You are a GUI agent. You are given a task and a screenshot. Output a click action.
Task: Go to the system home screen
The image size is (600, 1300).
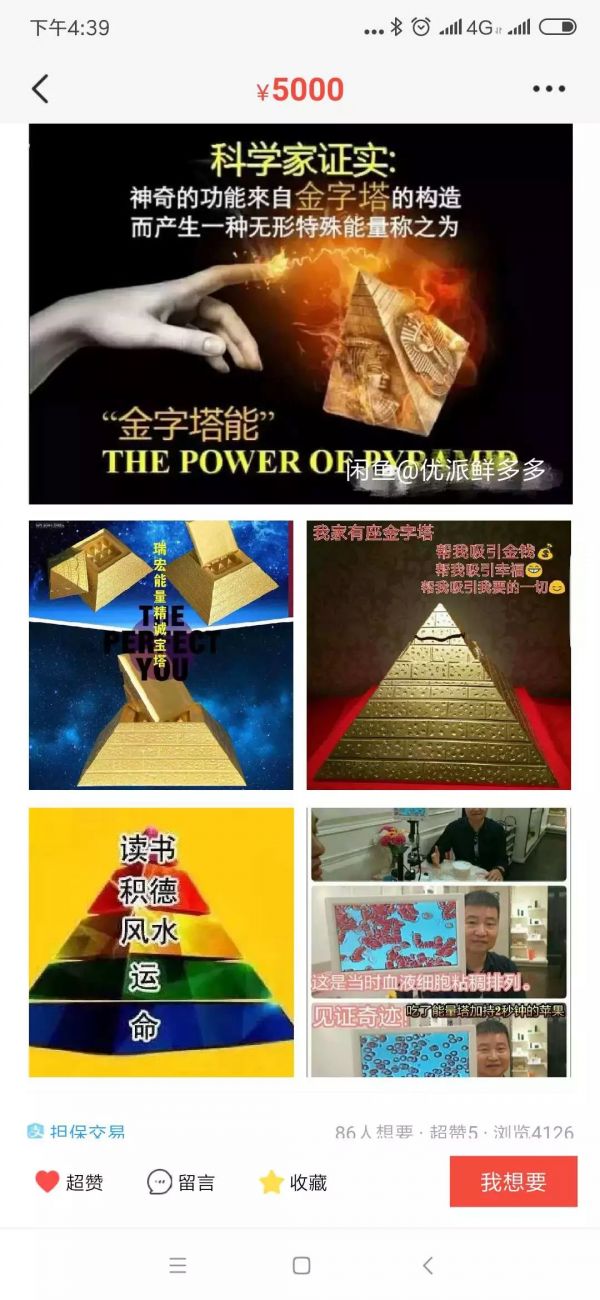coord(301,1265)
